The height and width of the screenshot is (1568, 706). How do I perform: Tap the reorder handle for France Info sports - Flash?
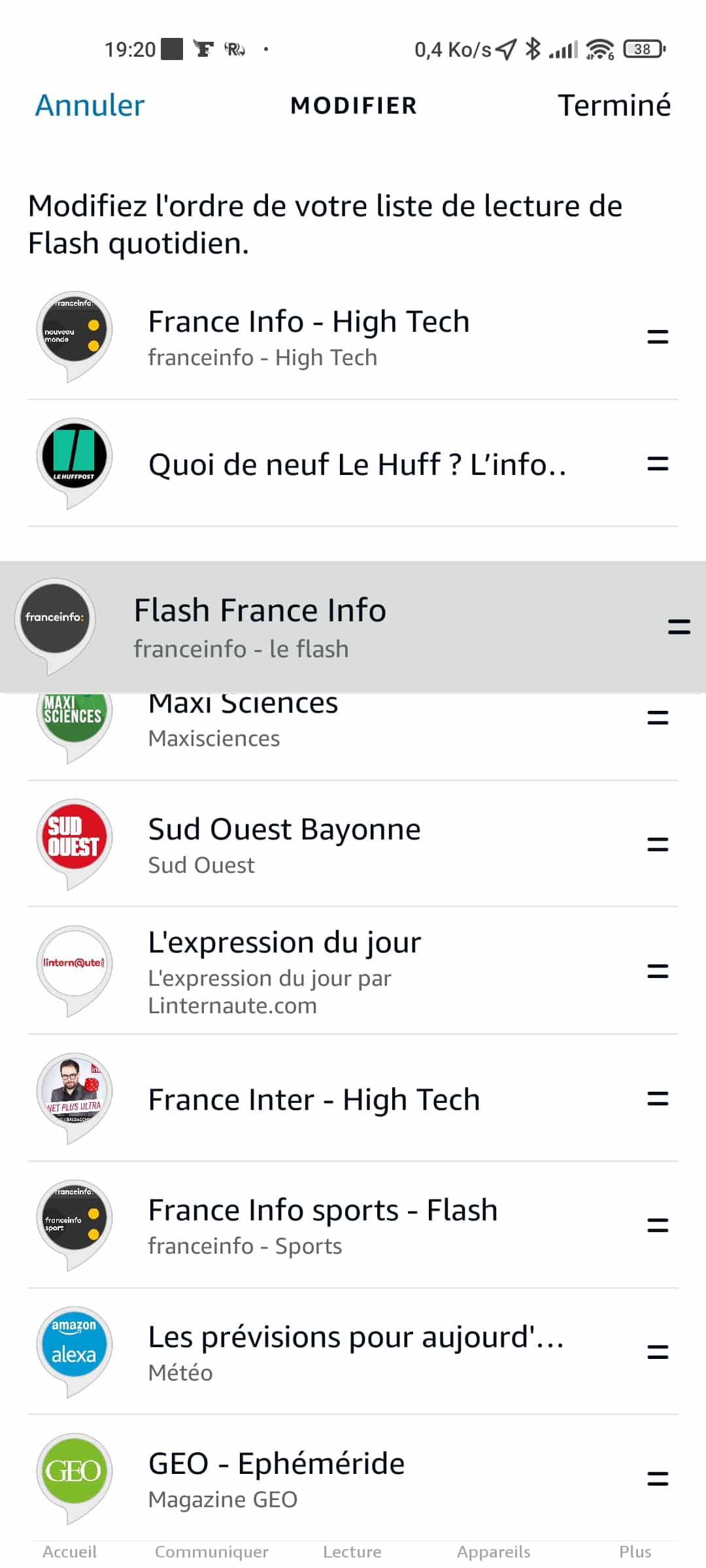click(x=658, y=1225)
